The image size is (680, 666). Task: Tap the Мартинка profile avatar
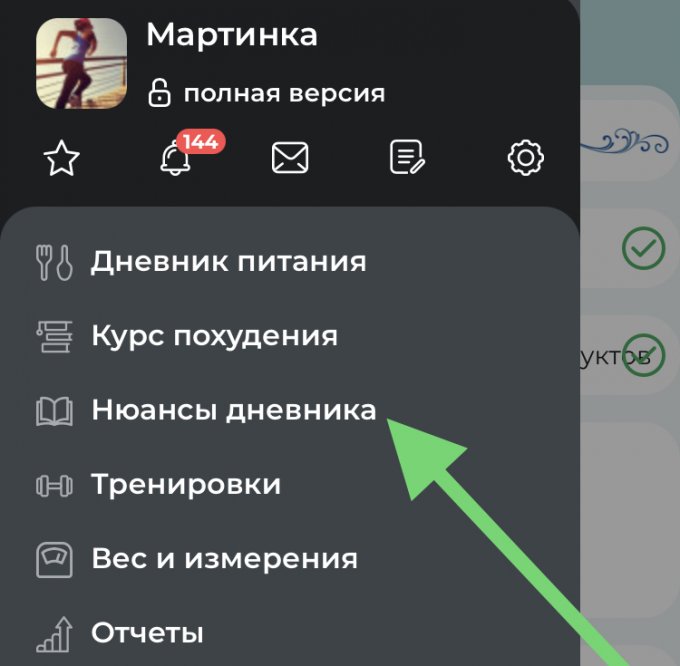click(x=81, y=64)
